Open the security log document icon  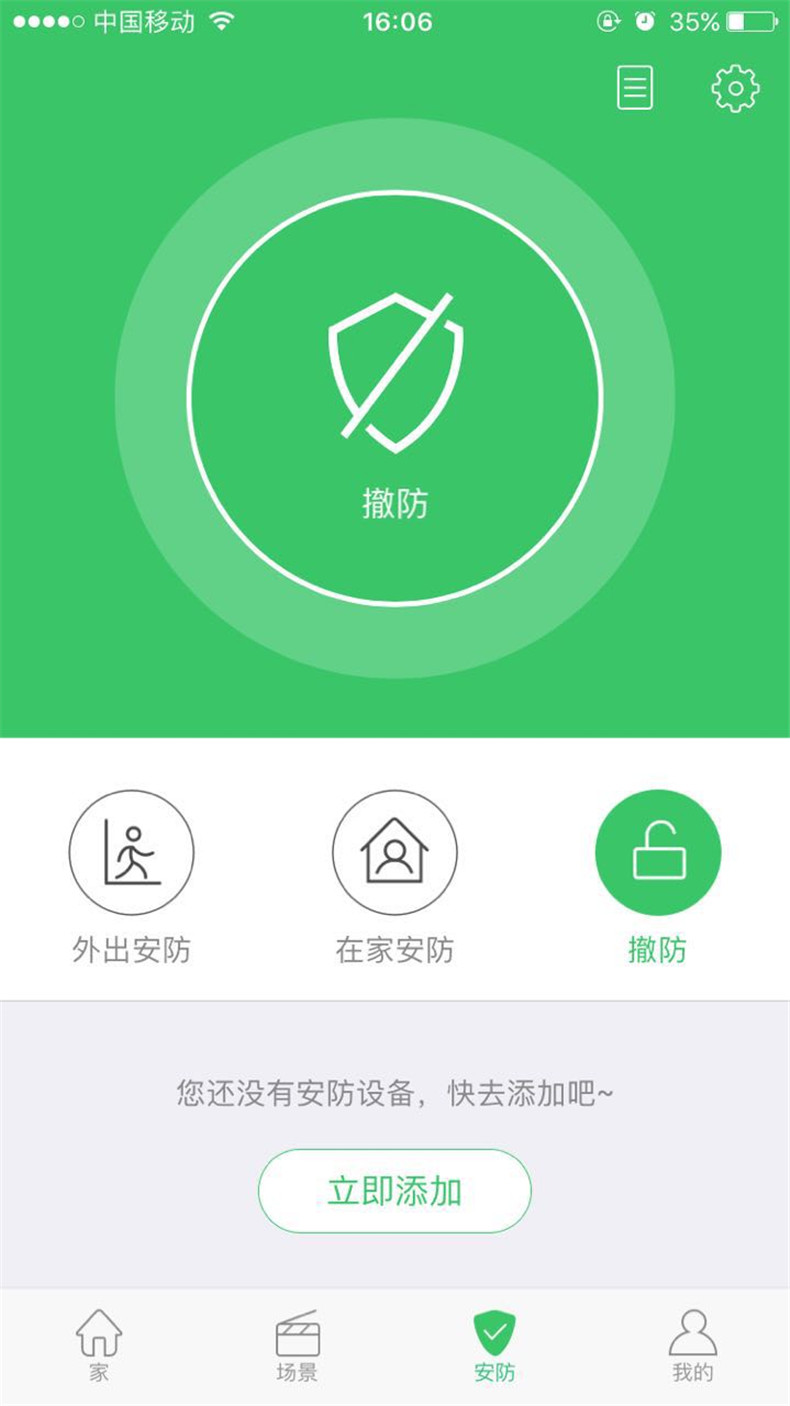click(635, 88)
